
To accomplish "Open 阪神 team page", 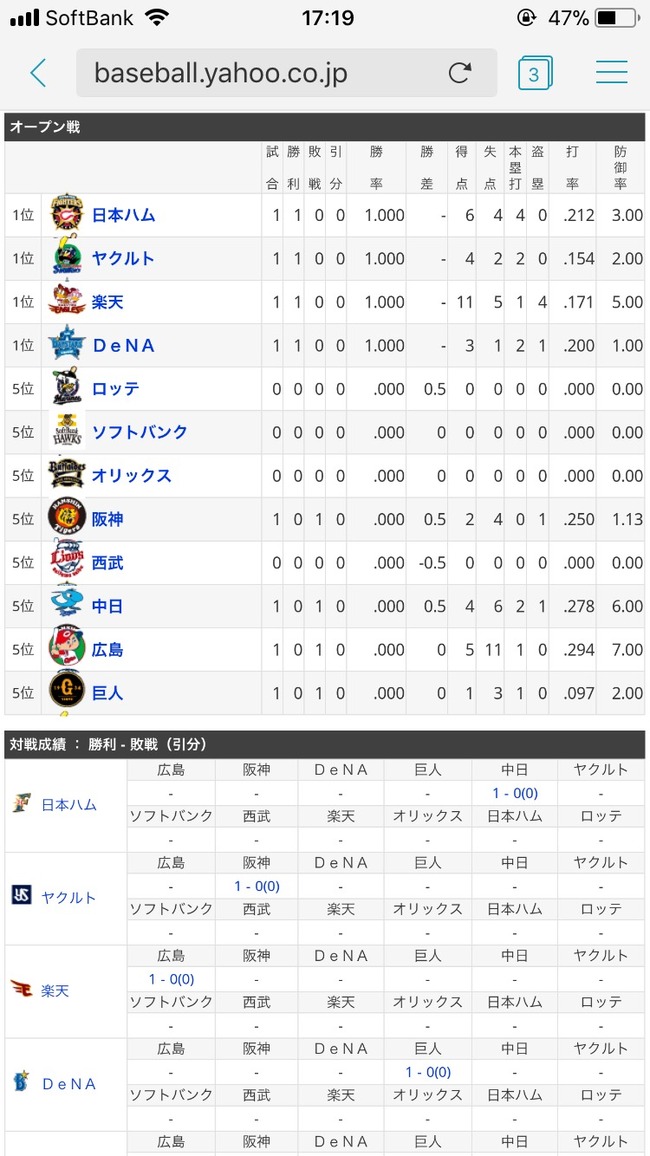I will click(108, 519).
